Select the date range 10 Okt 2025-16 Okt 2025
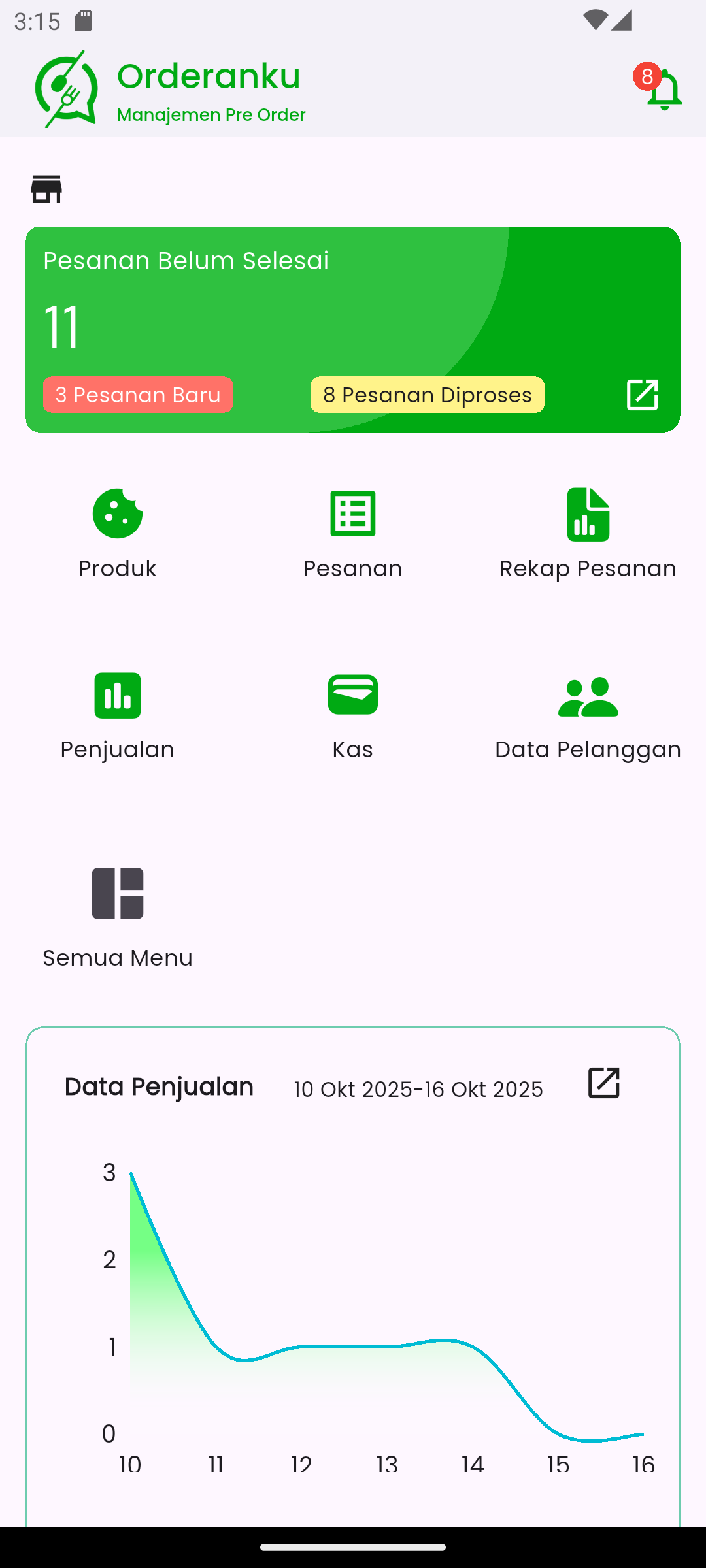Viewport: 706px width, 1568px height. point(417,1088)
